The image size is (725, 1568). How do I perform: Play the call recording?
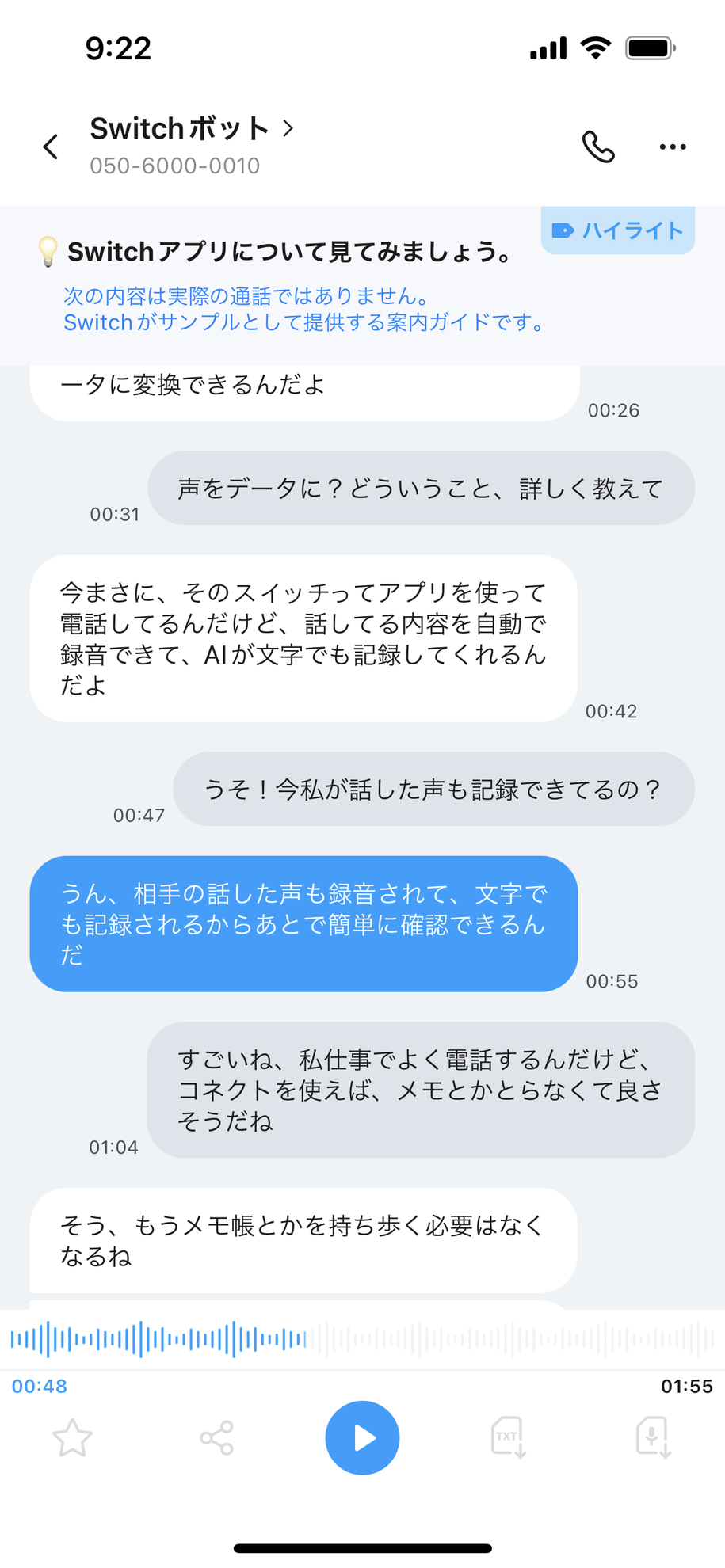(x=362, y=1437)
